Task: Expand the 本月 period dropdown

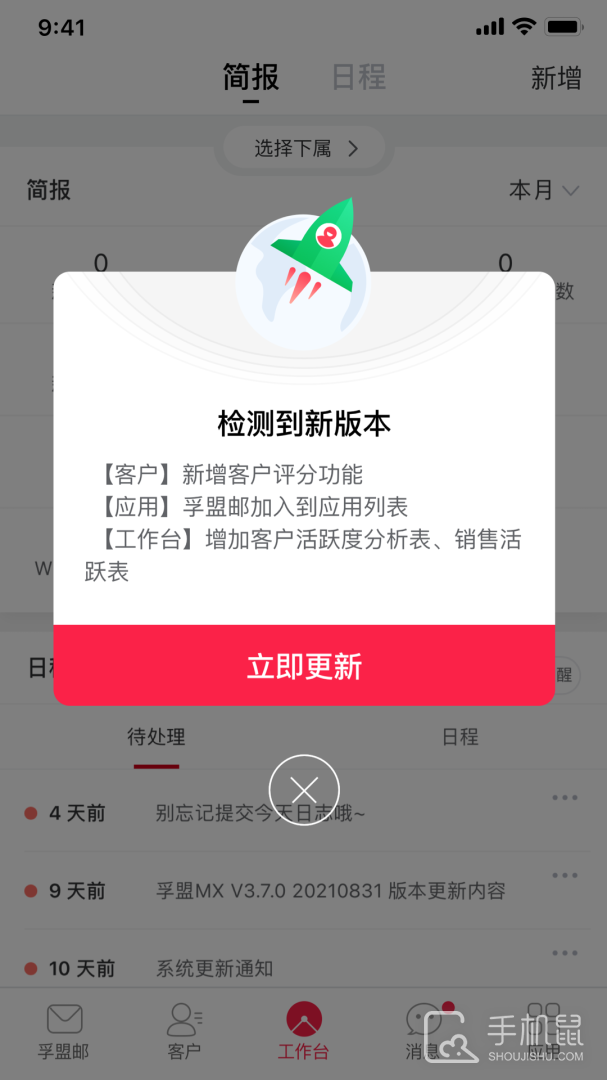Action: pyautogui.click(x=543, y=190)
